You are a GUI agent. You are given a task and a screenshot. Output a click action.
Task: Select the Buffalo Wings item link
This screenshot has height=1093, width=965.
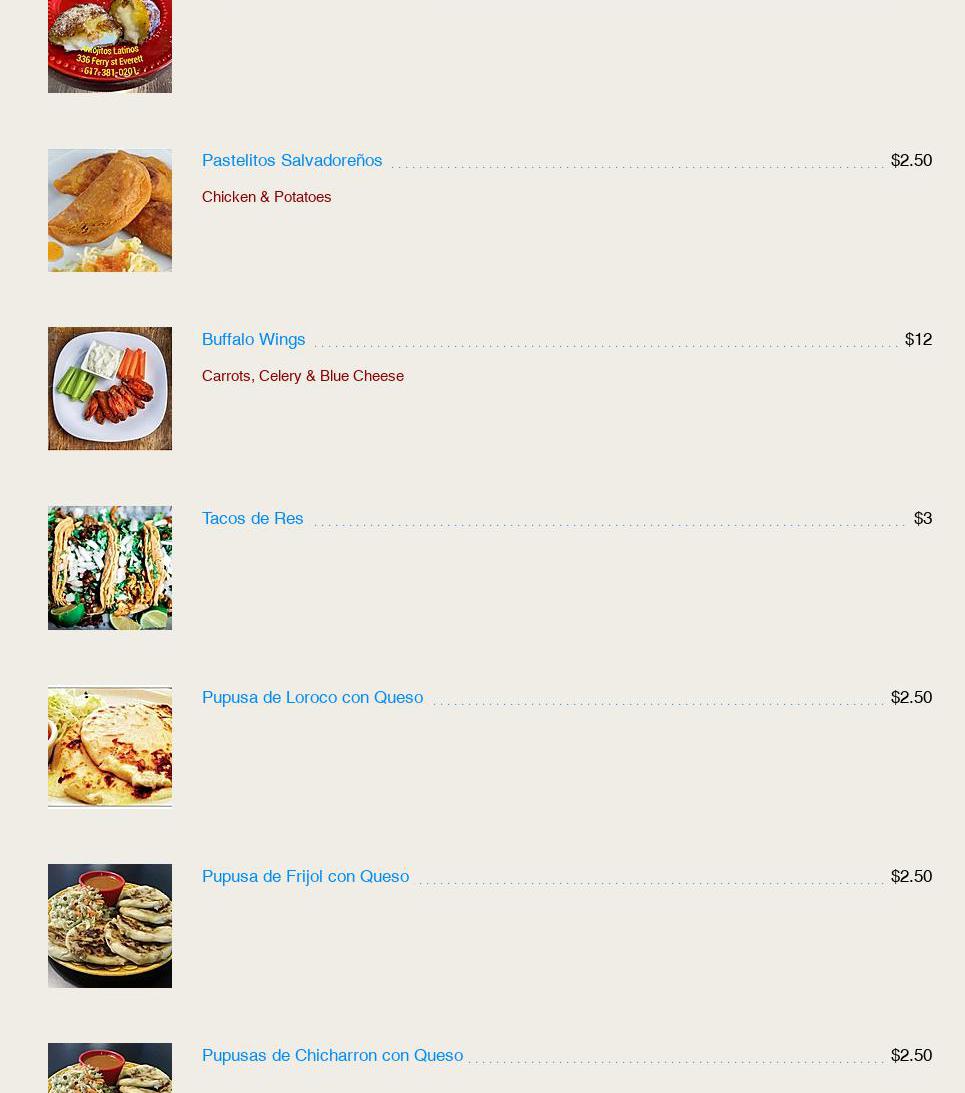click(253, 340)
